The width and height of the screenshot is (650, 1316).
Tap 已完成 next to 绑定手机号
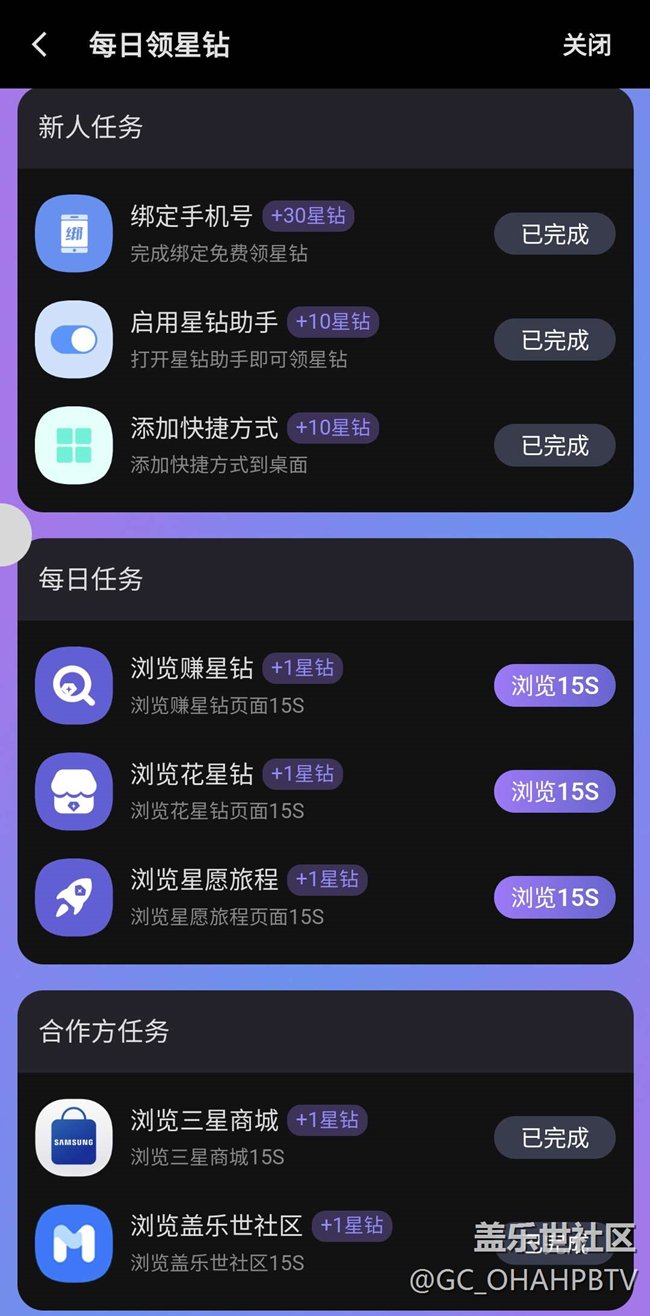coord(554,234)
